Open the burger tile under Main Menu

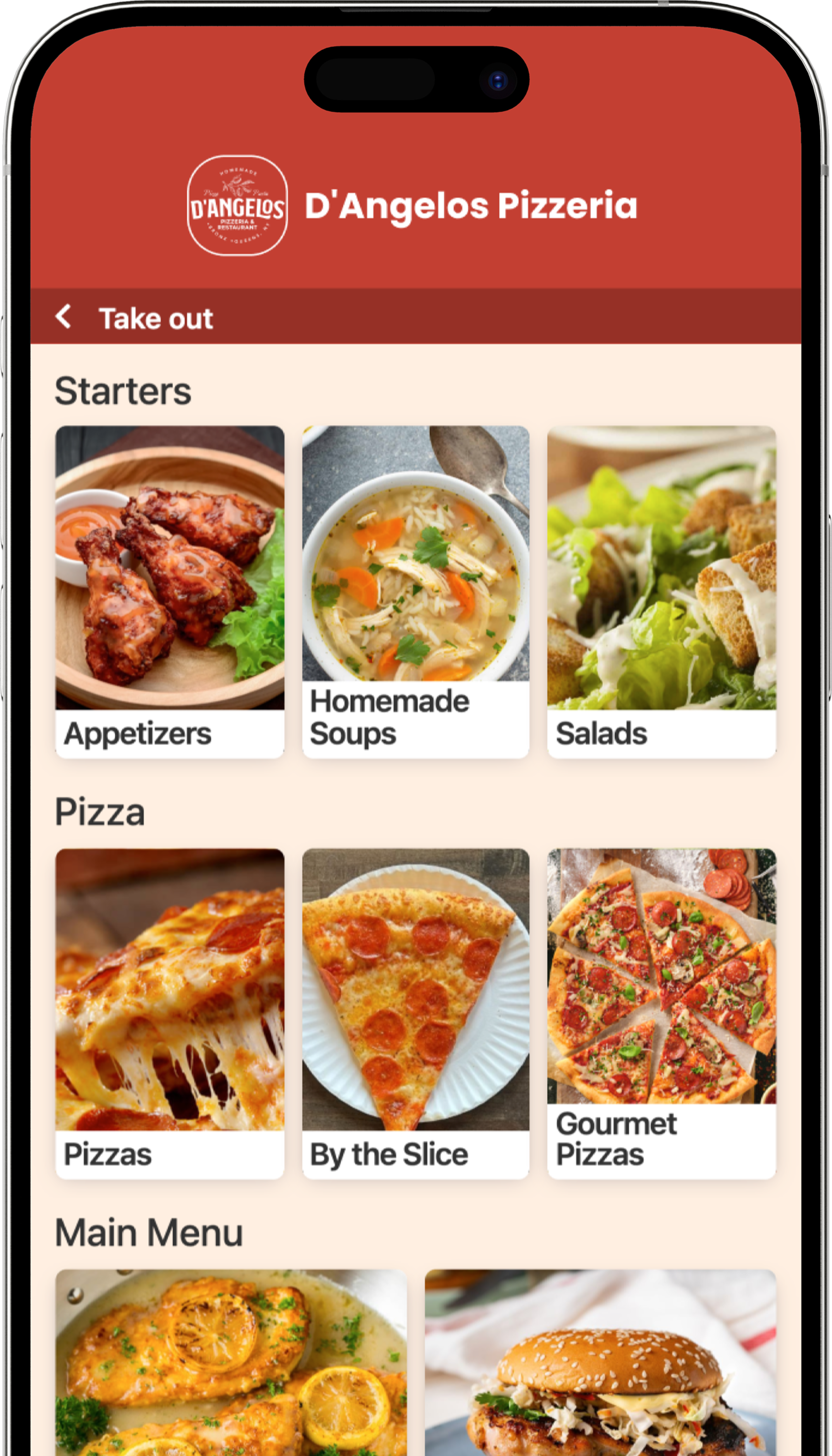coord(600,1366)
